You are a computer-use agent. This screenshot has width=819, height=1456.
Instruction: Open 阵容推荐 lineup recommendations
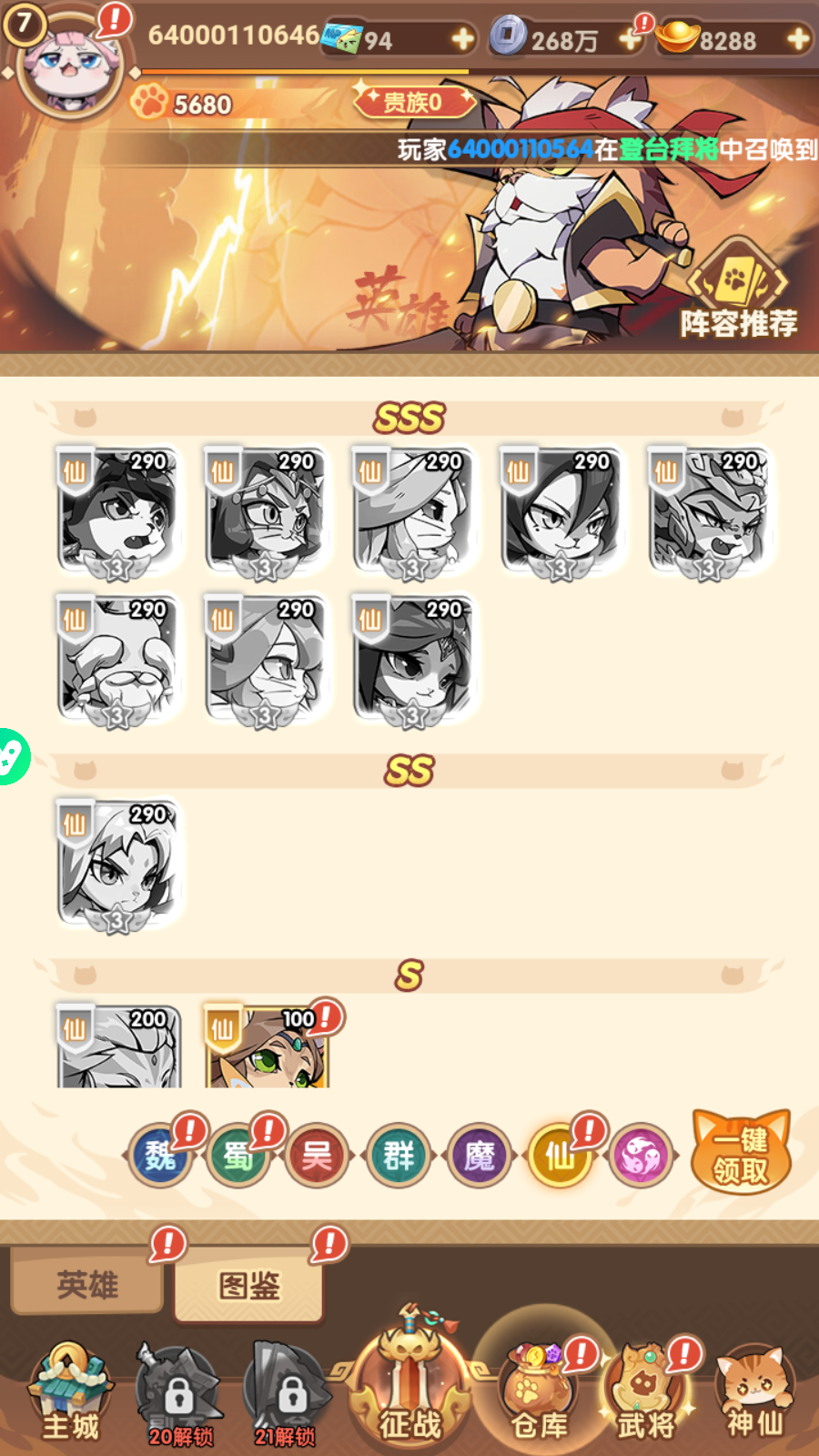[x=738, y=293]
